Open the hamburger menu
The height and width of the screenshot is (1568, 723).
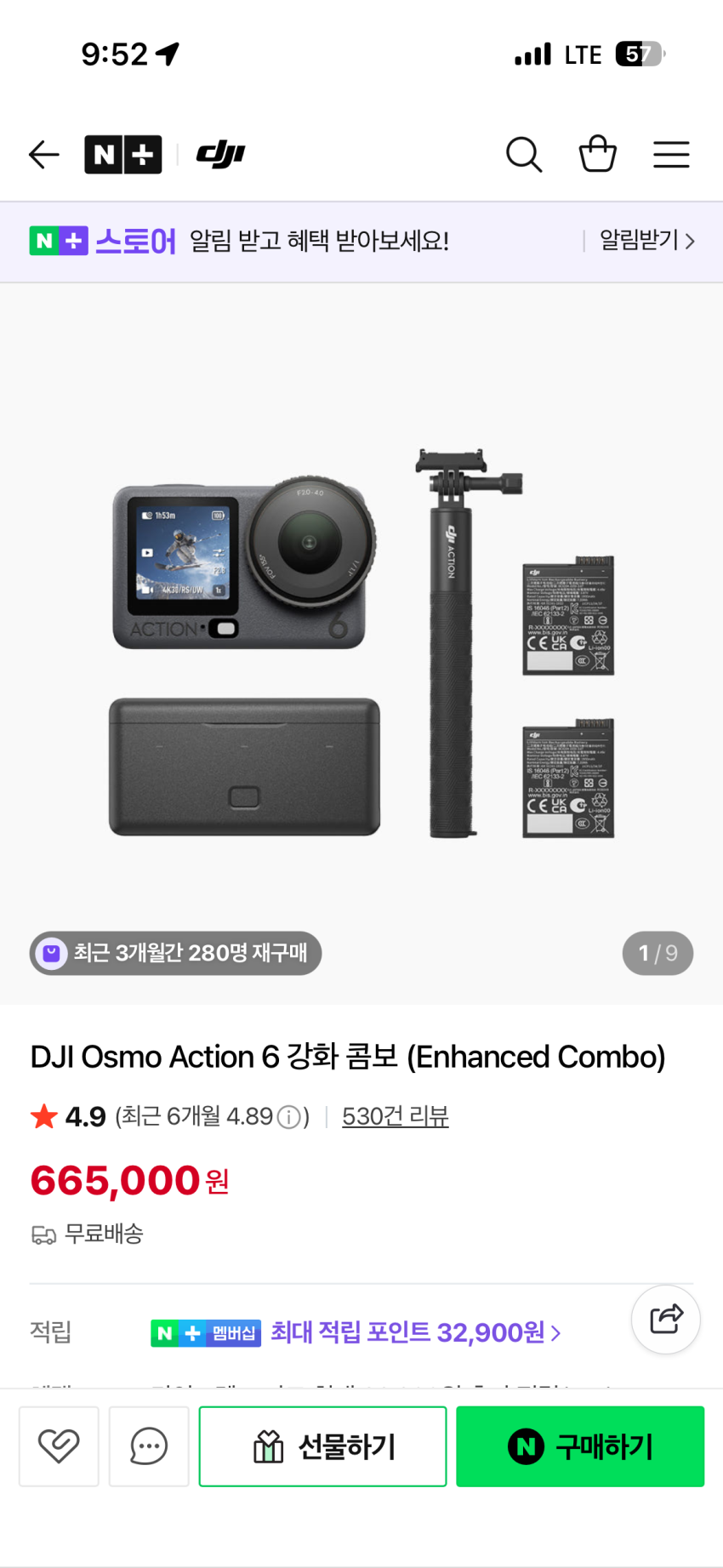point(671,155)
